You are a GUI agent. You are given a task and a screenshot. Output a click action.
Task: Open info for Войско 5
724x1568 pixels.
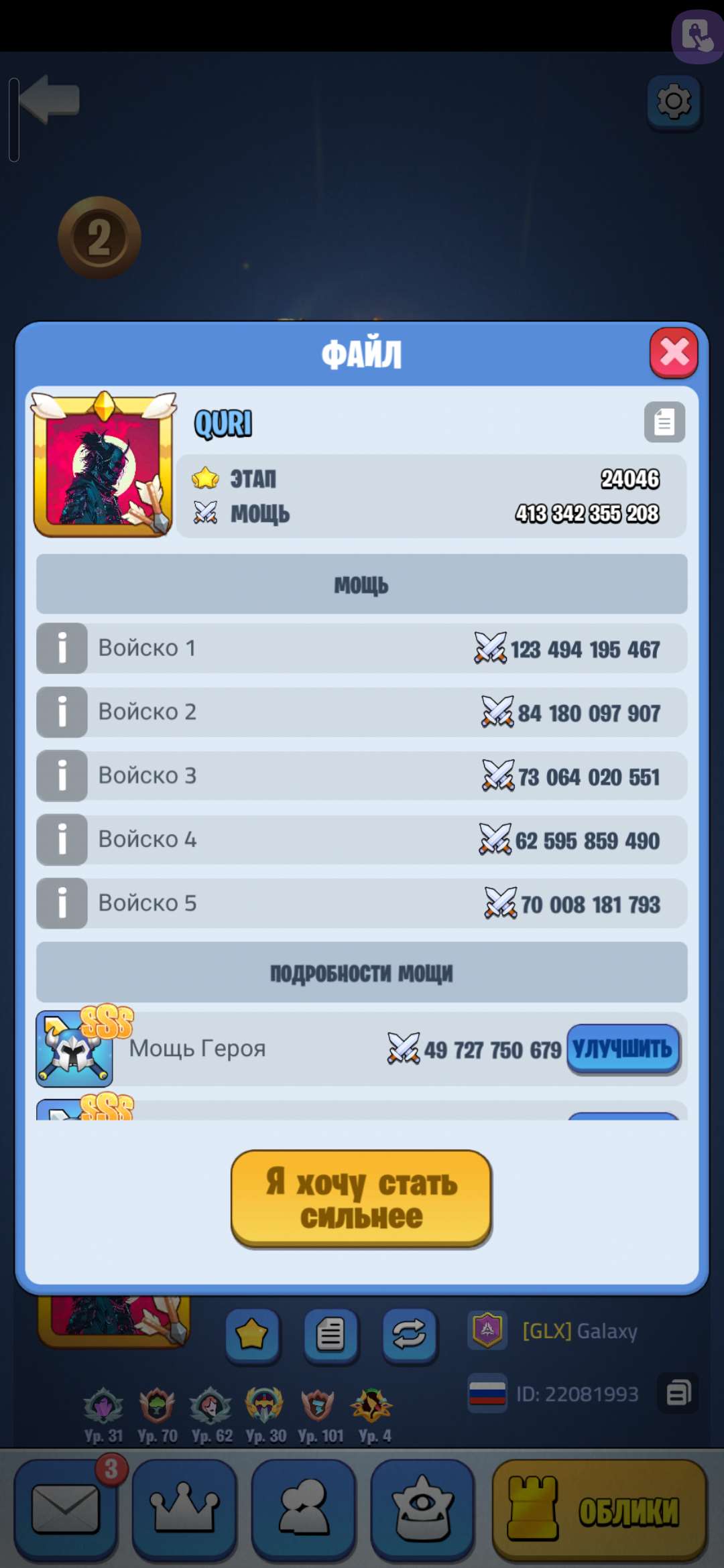coord(62,903)
